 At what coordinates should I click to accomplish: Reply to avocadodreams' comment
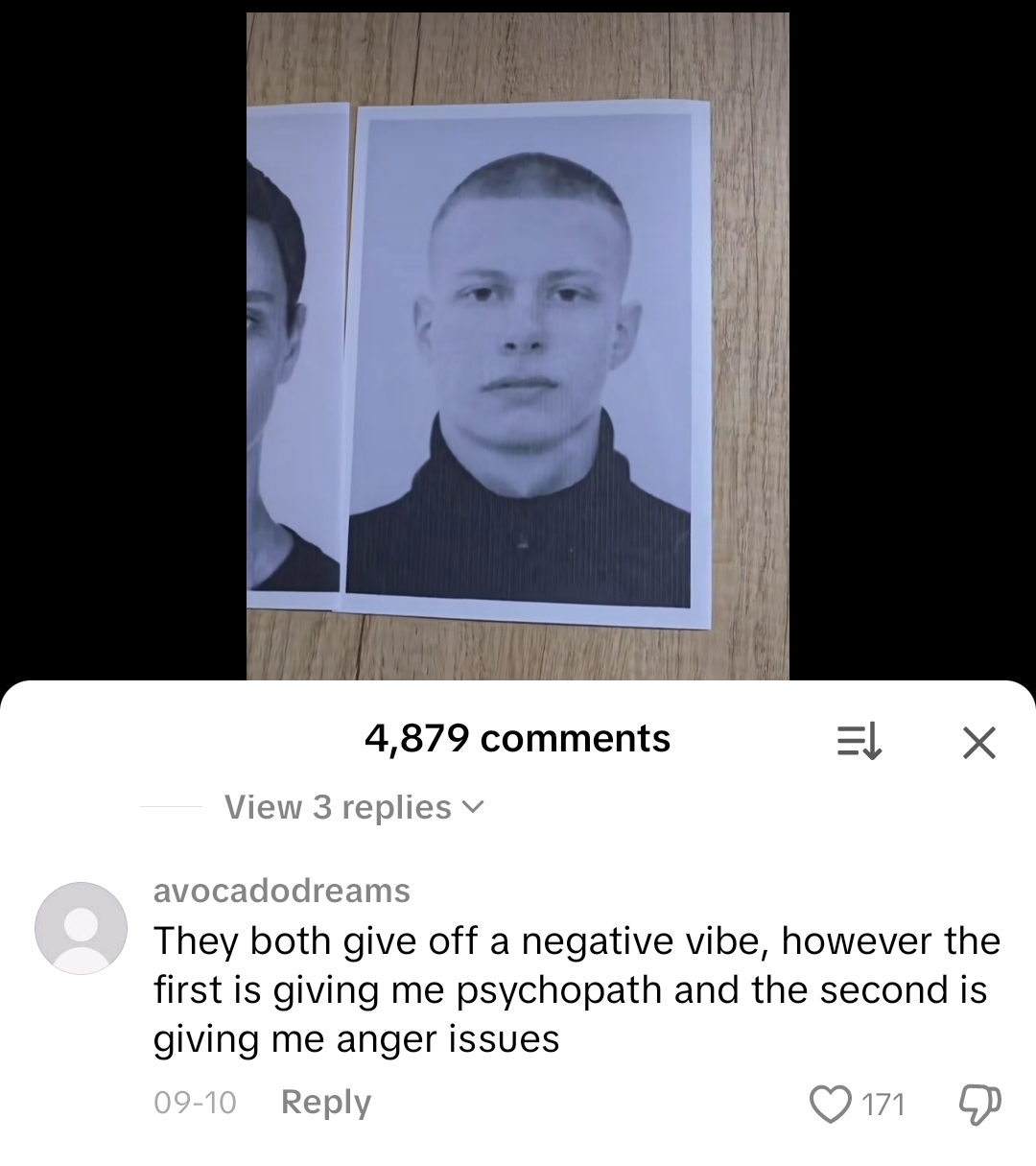click(325, 1102)
